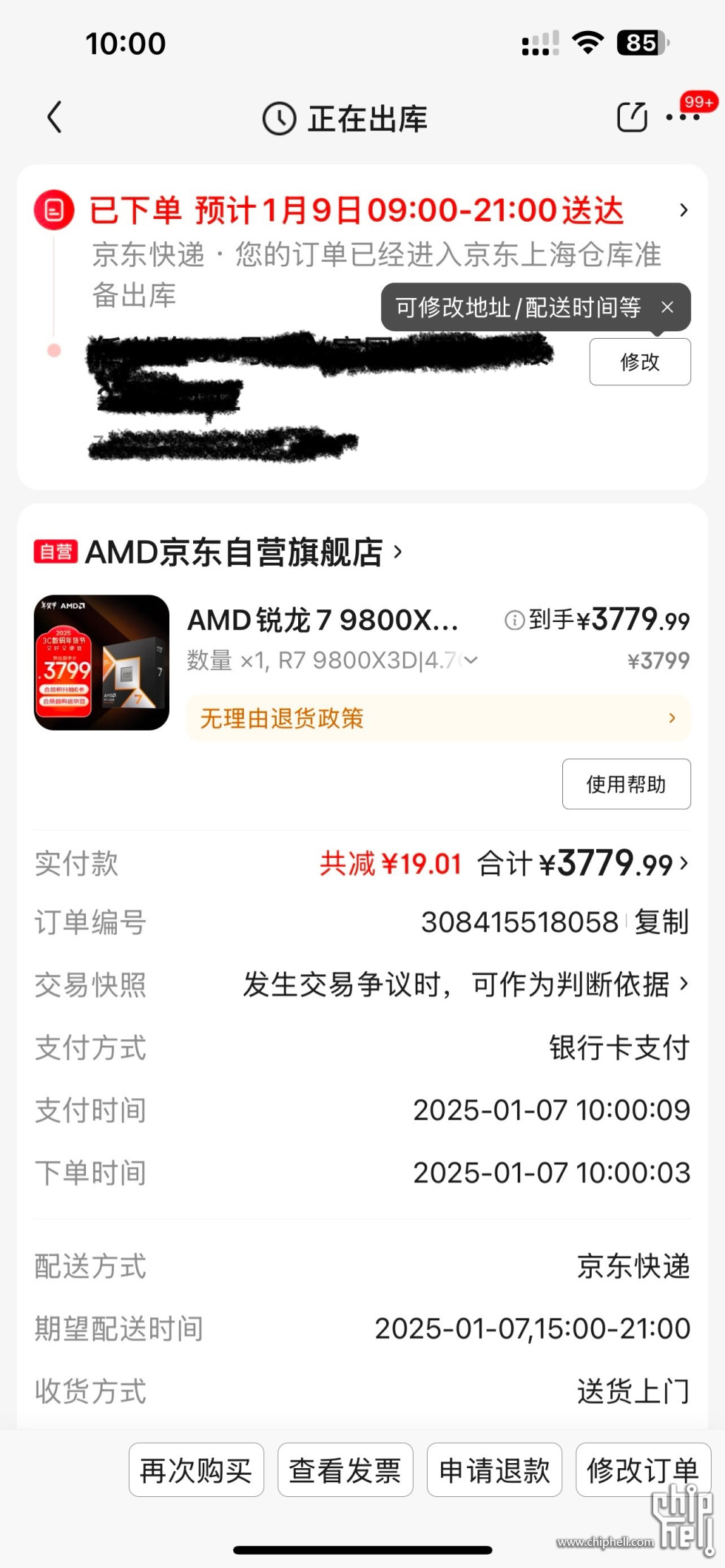The width and height of the screenshot is (725, 1568).
Task: Tap 再次购买 to buy again
Action: click(x=196, y=1470)
